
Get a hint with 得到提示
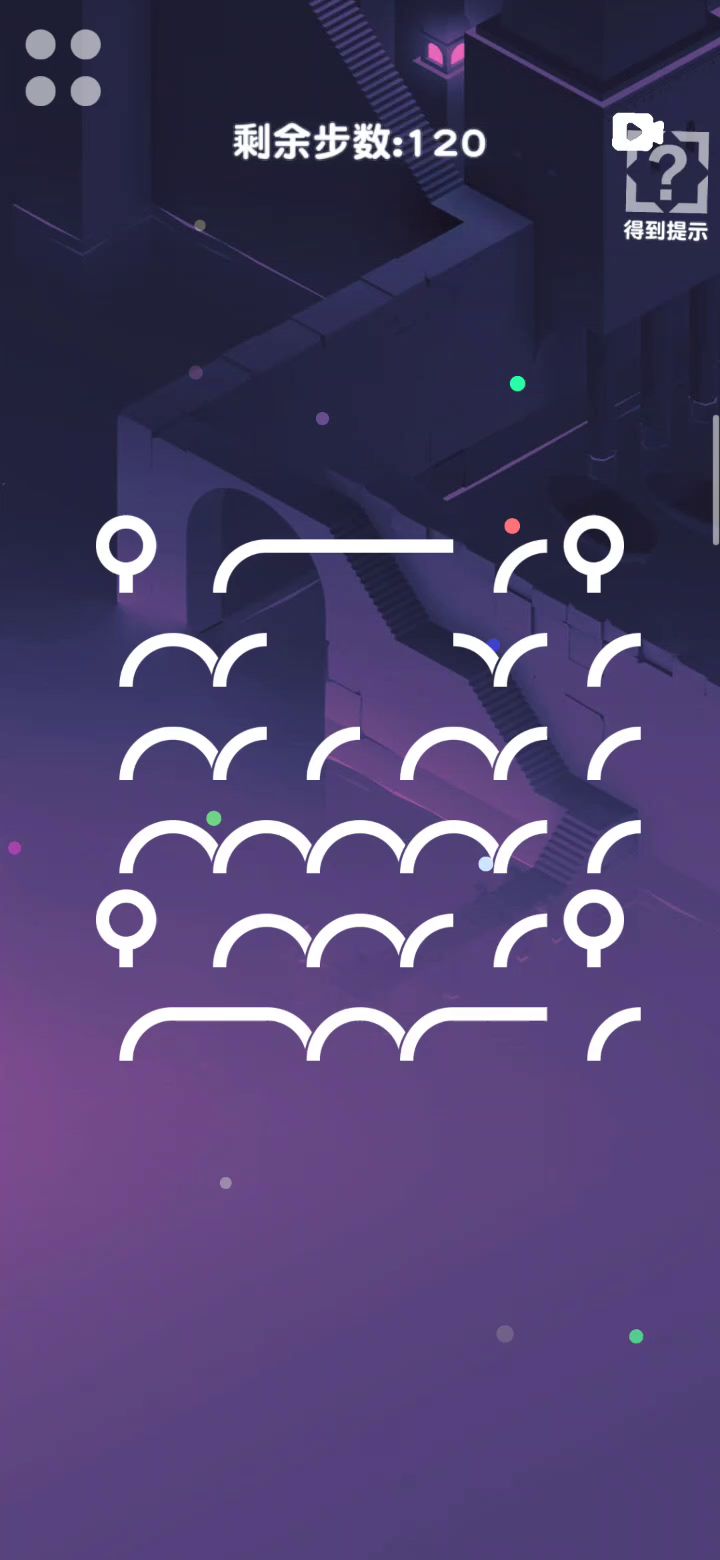tap(665, 180)
